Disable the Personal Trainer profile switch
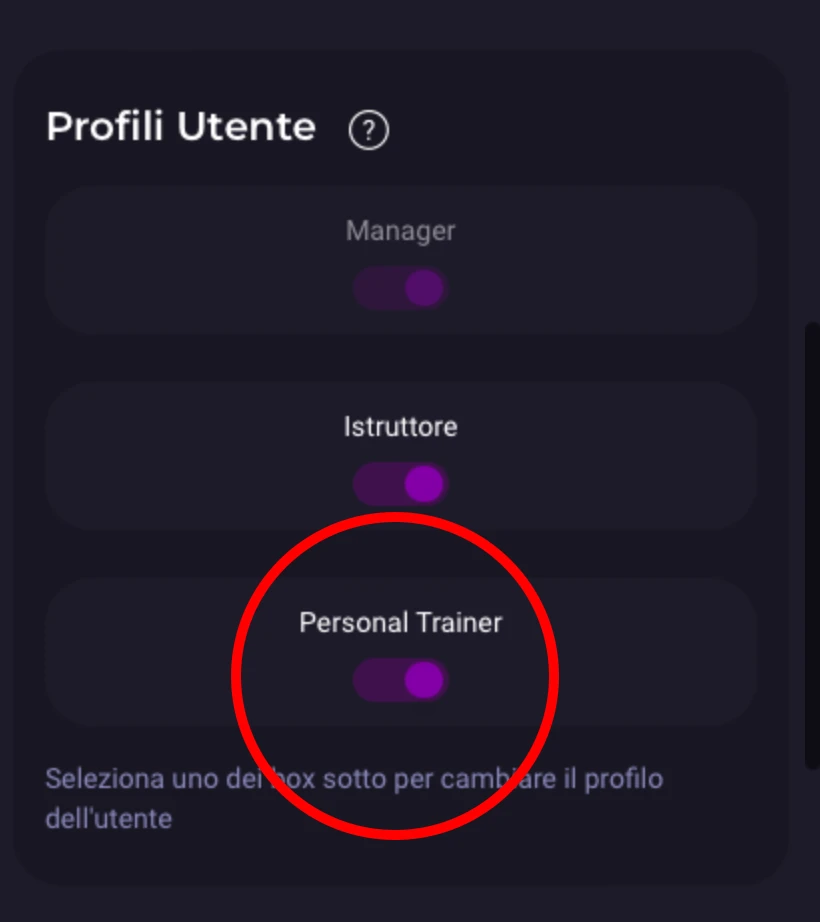The image size is (820, 922). [400, 680]
